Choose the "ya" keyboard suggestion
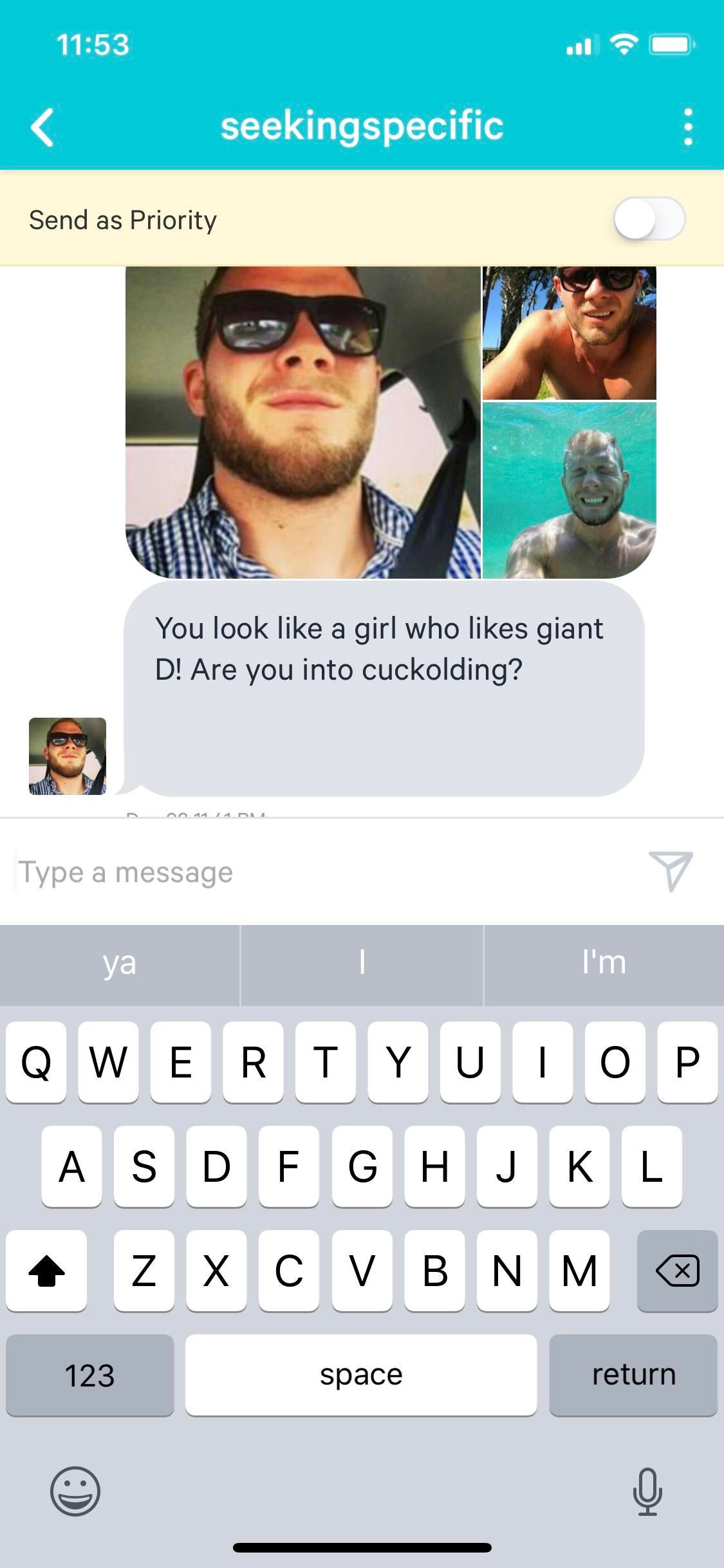This screenshot has width=724, height=1568. coord(120,964)
